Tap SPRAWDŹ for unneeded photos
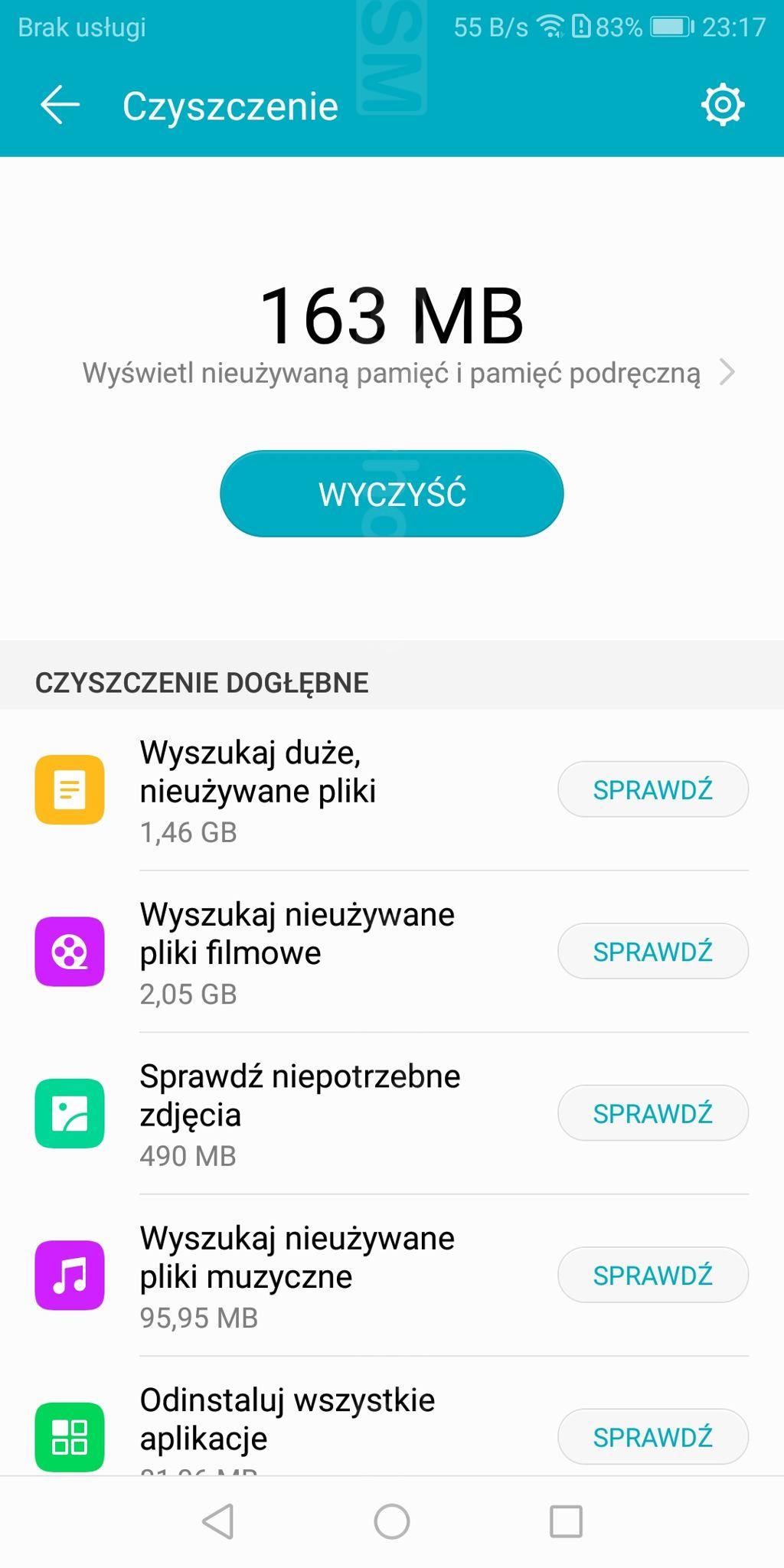Screen dimensions: 784x1568 click(652, 1113)
